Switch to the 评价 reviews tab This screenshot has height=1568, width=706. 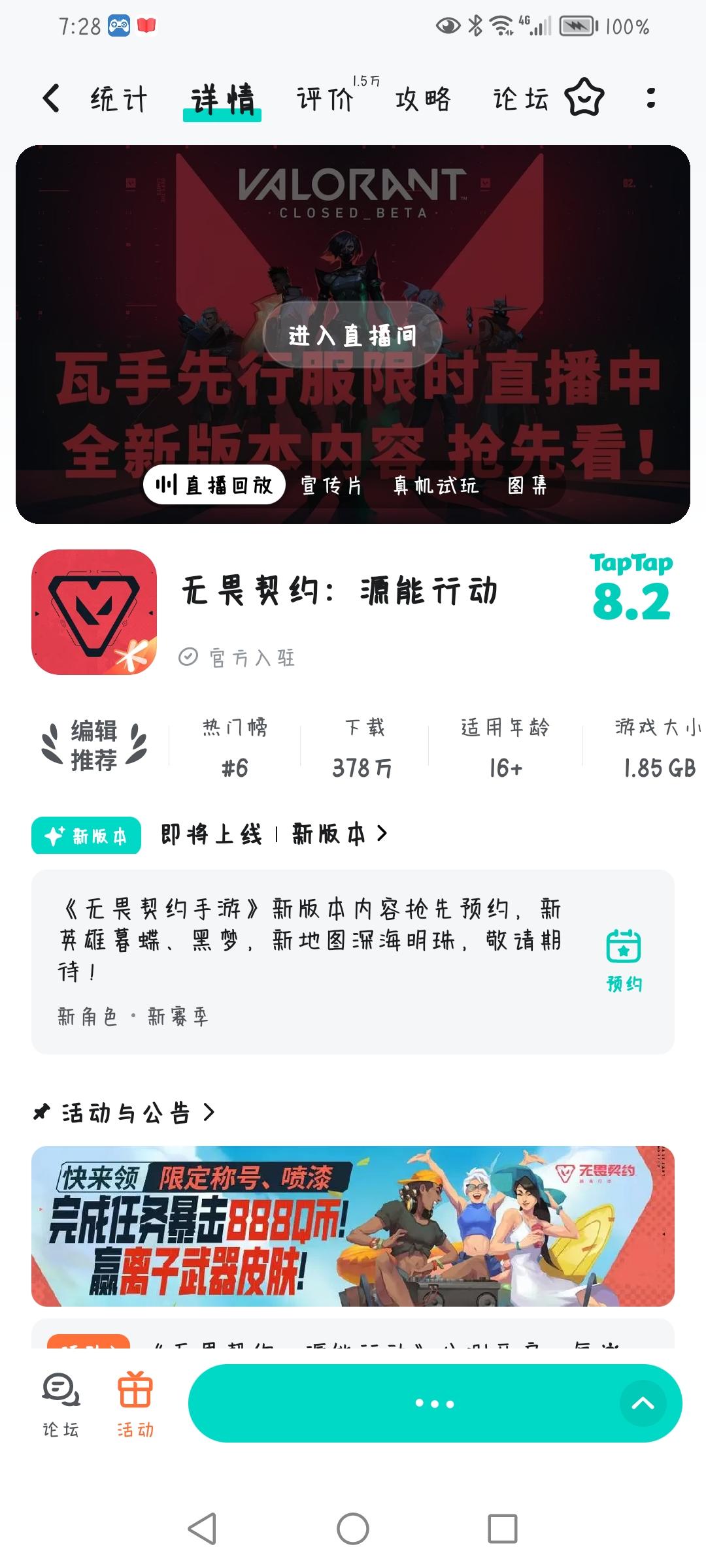tap(326, 99)
